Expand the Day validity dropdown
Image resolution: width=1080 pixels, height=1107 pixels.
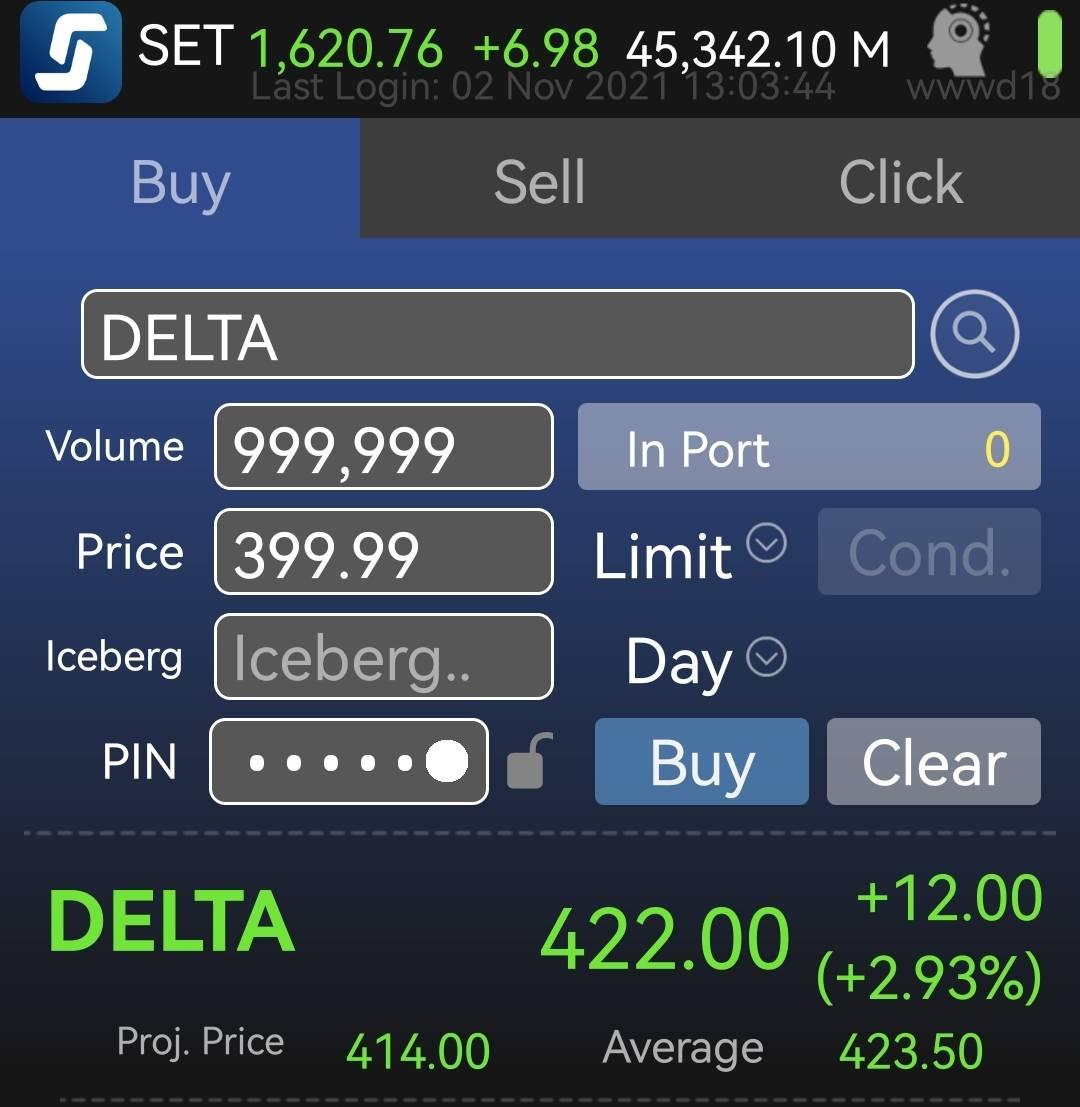[x=767, y=658]
